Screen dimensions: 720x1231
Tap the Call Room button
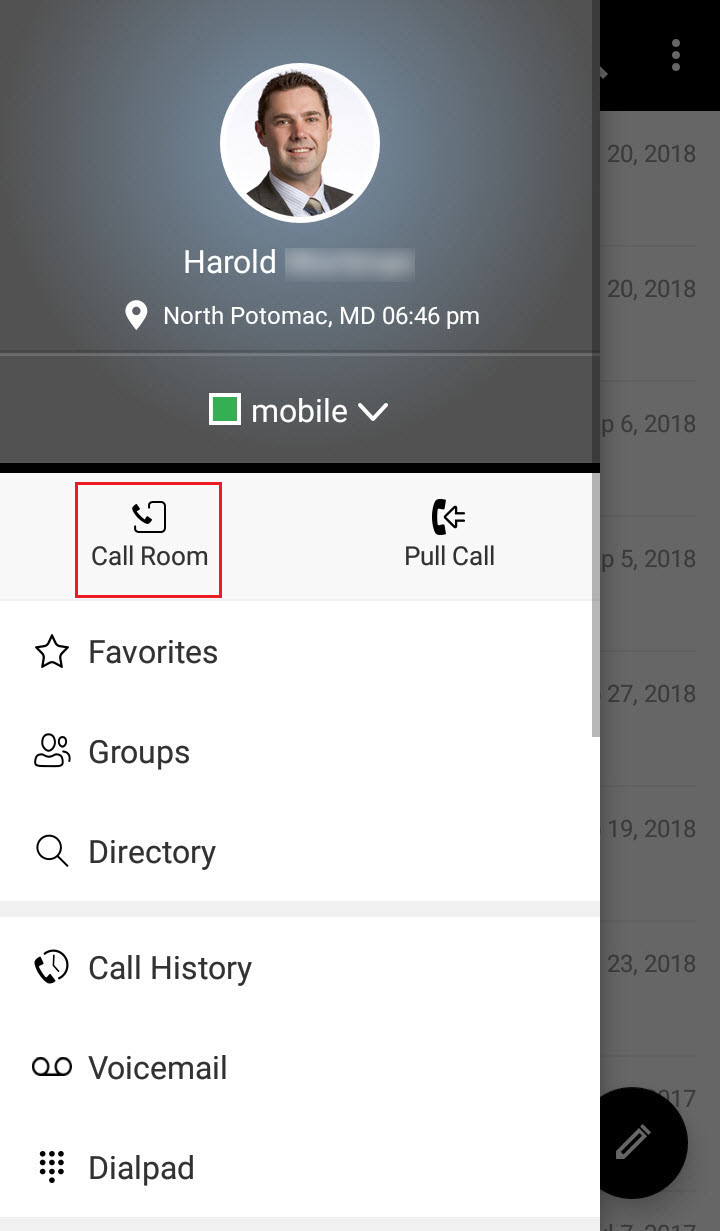coord(149,540)
